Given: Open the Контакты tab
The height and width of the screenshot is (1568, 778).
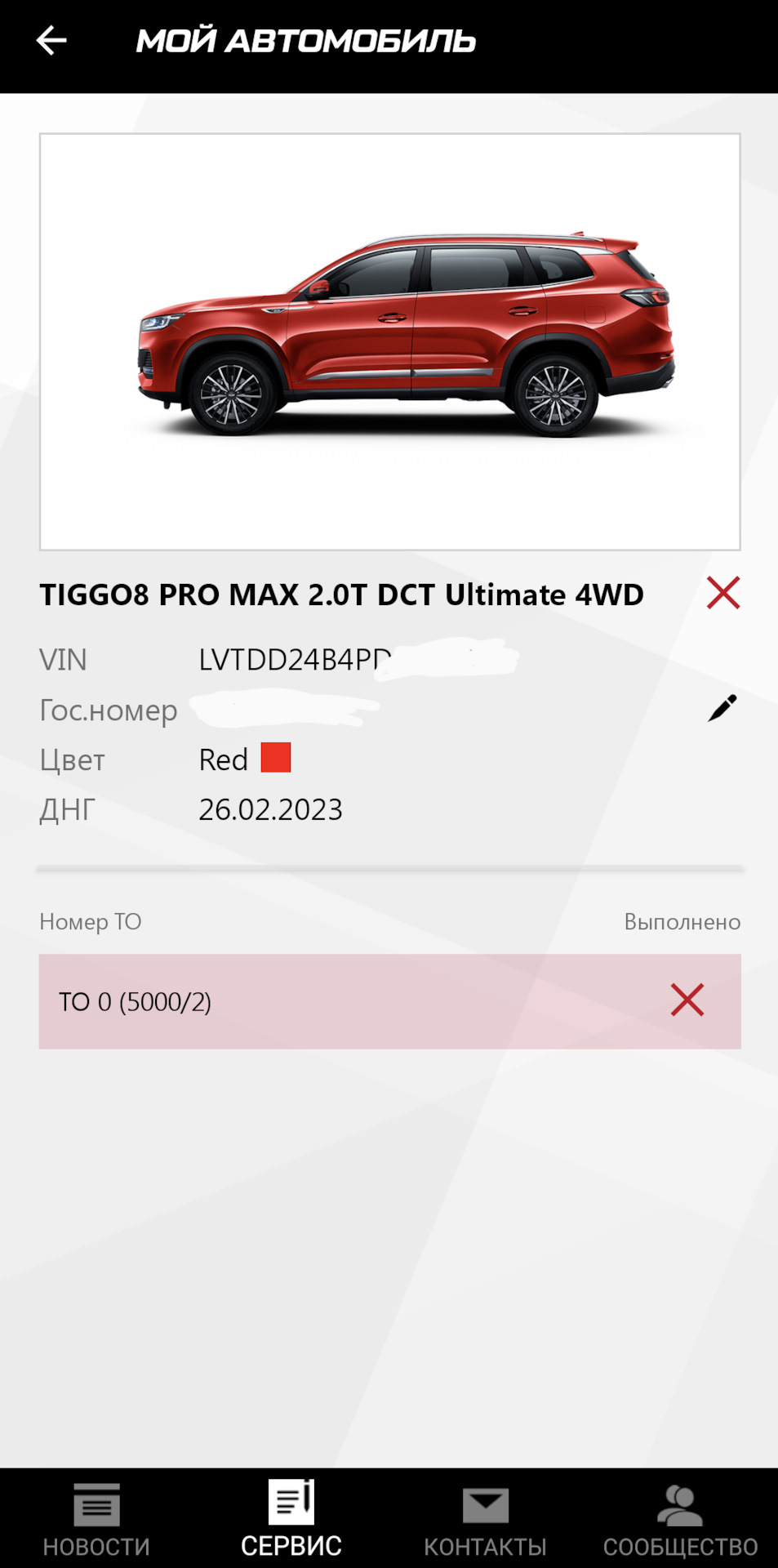Looking at the screenshot, I should pos(485,1519).
